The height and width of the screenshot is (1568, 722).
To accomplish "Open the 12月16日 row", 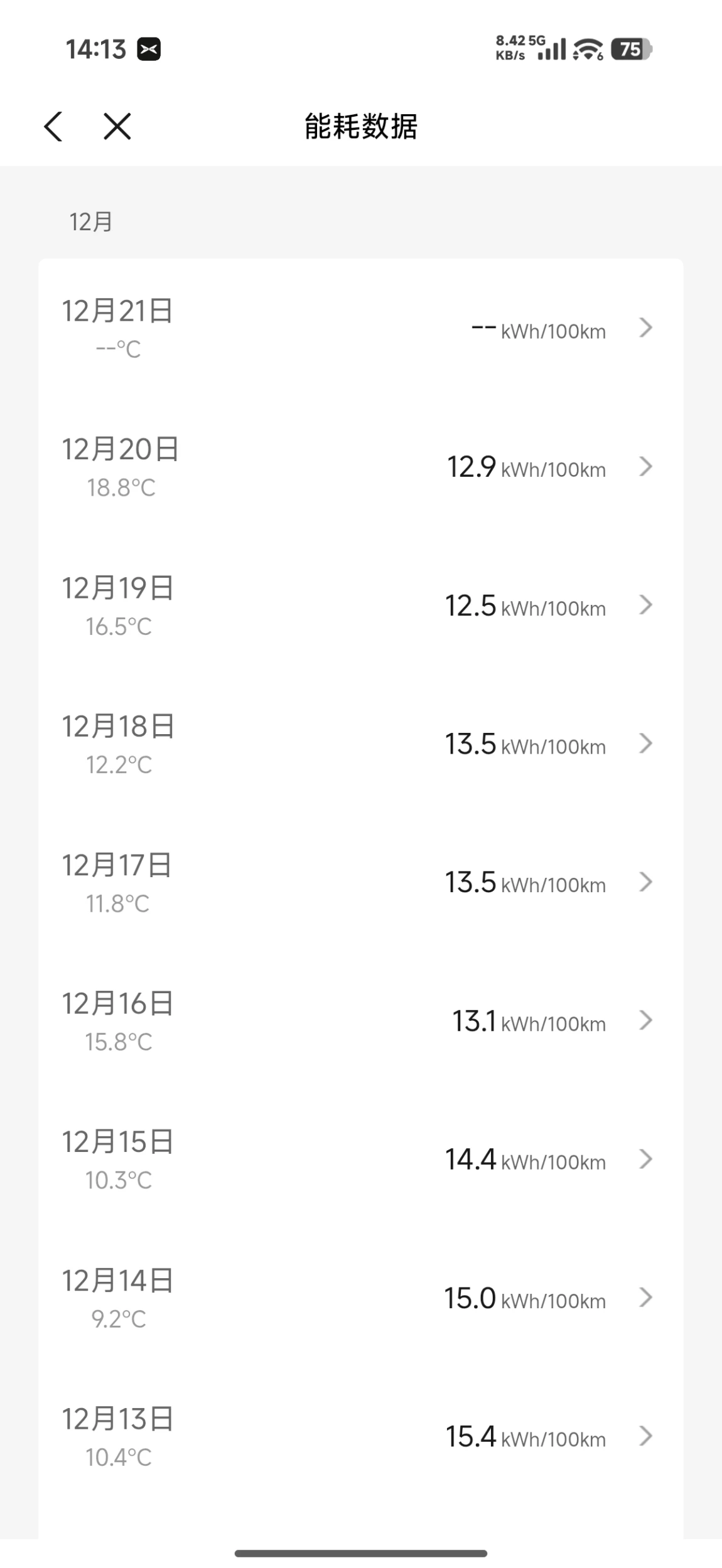I will click(360, 1021).
